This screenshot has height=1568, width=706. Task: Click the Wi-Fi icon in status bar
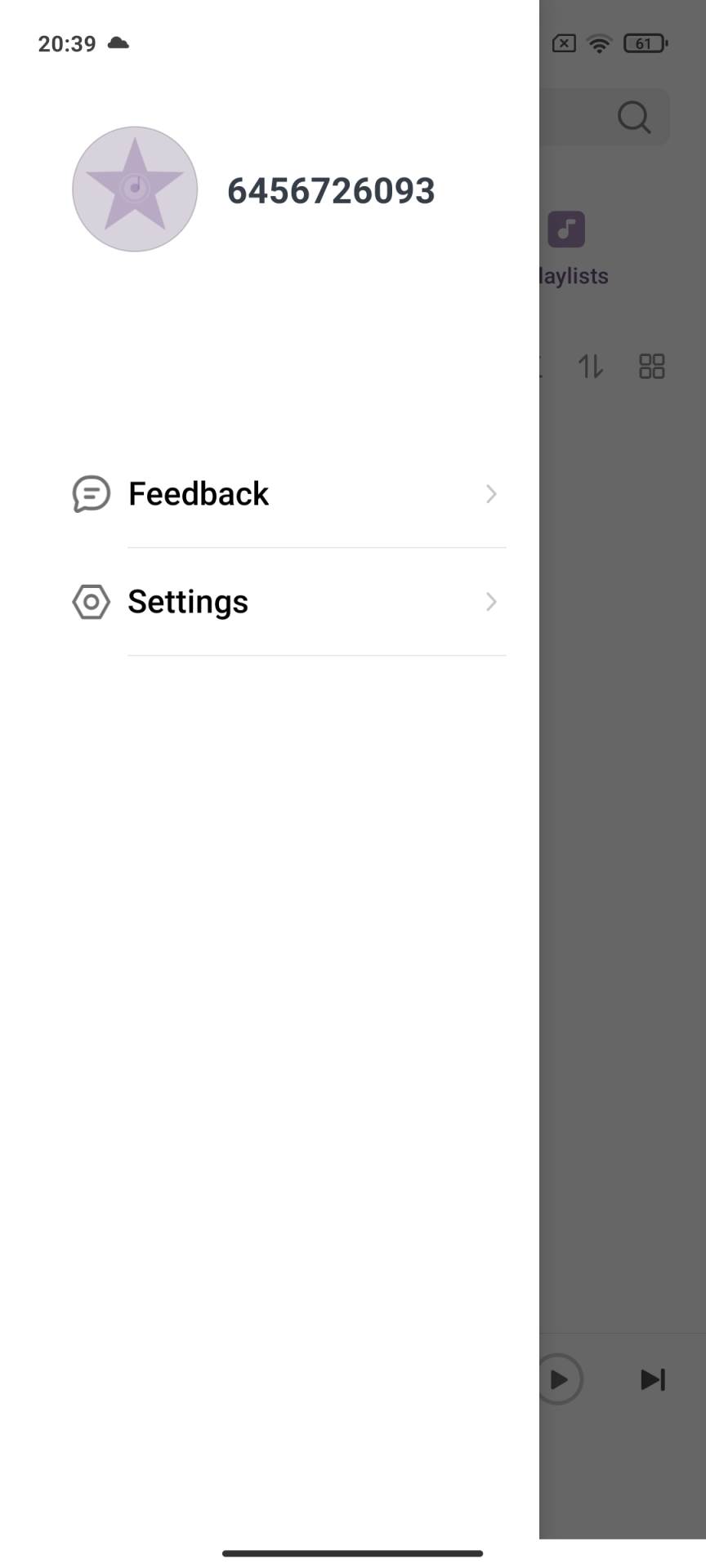601,43
